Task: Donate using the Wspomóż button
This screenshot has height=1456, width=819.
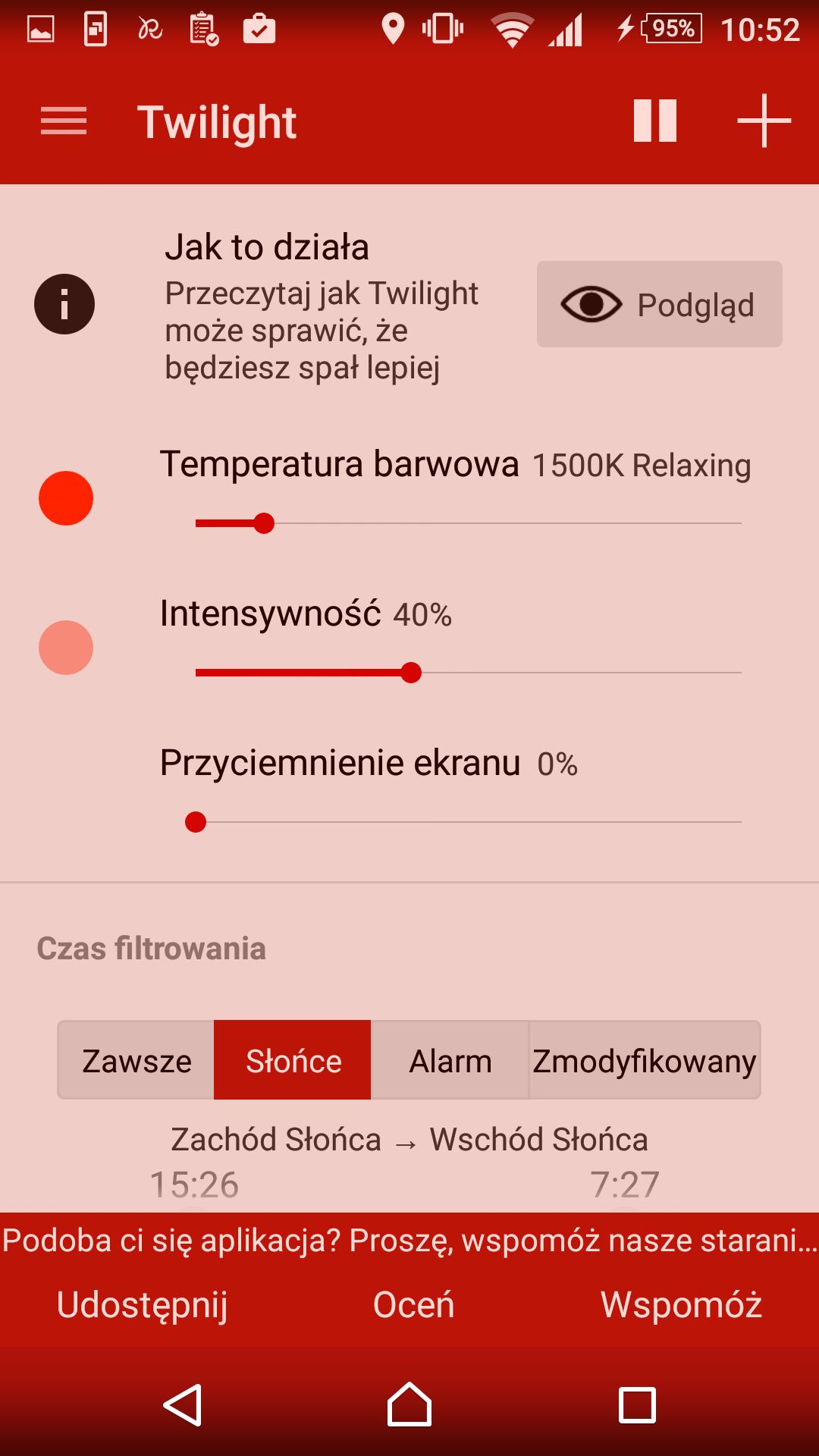Action: (x=681, y=1305)
